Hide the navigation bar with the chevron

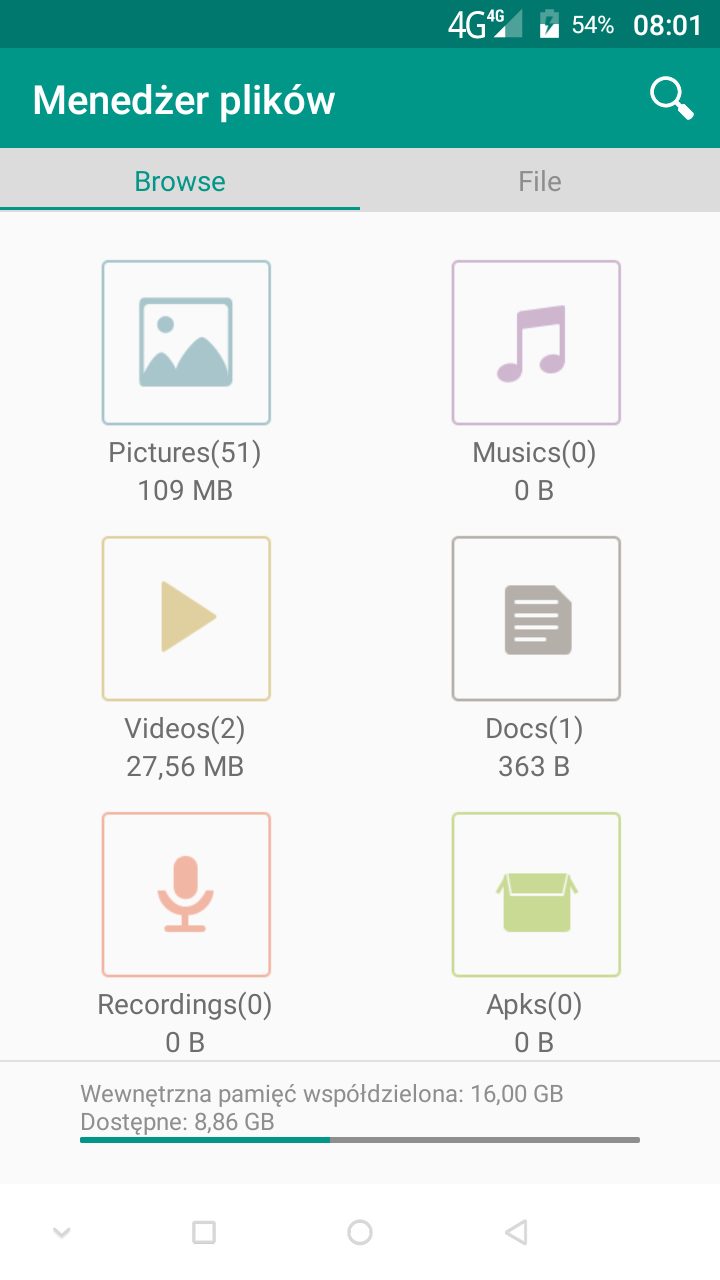(62, 1232)
